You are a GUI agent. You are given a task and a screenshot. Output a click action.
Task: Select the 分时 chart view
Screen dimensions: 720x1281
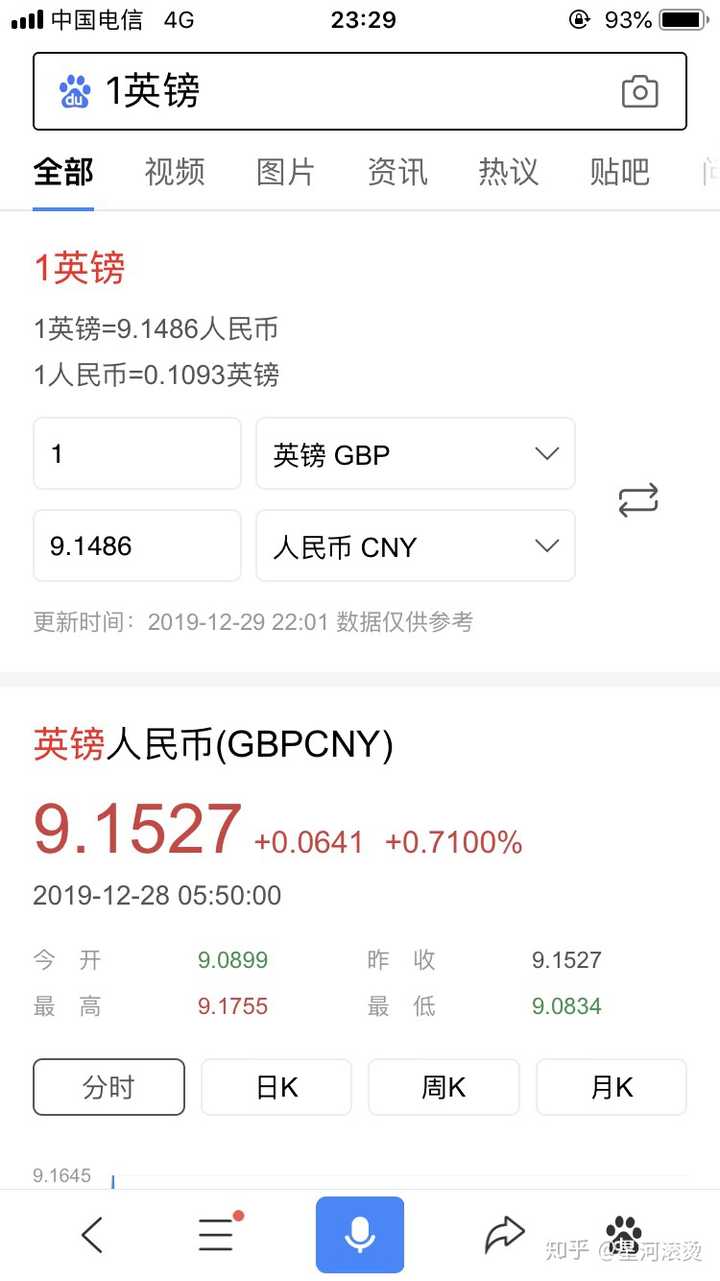108,1087
